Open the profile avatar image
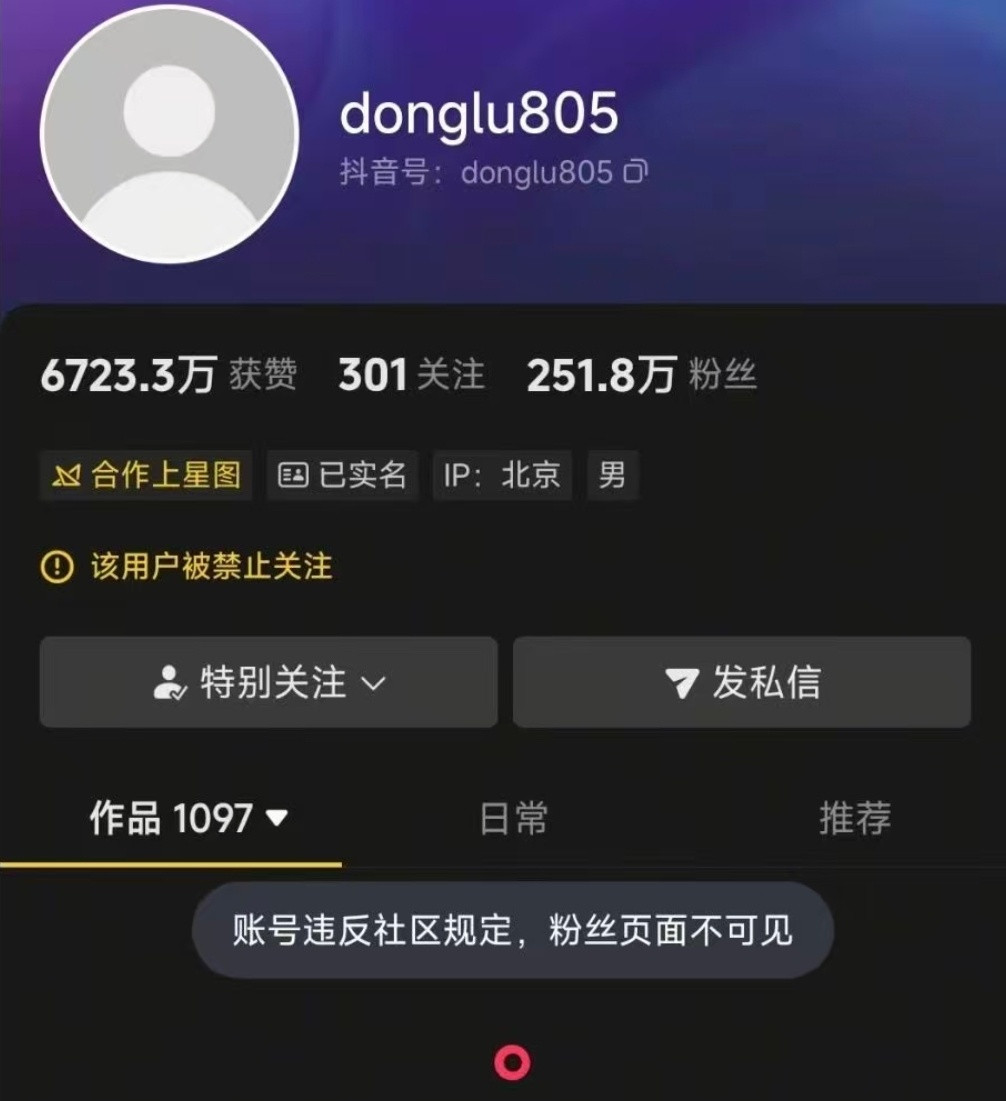The image size is (1006, 1101). pyautogui.click(x=168, y=133)
